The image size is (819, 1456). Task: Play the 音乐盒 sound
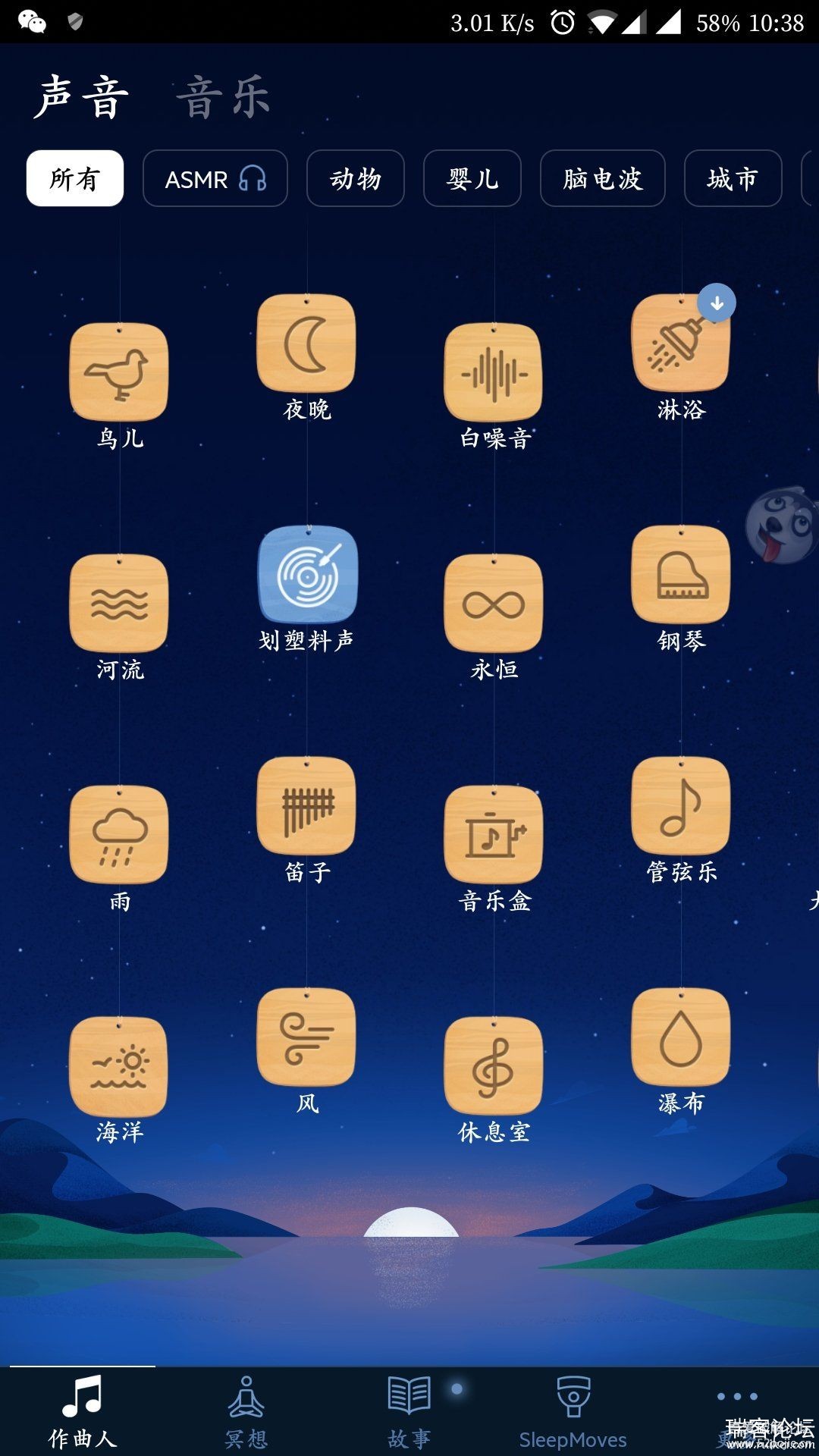coord(494,835)
